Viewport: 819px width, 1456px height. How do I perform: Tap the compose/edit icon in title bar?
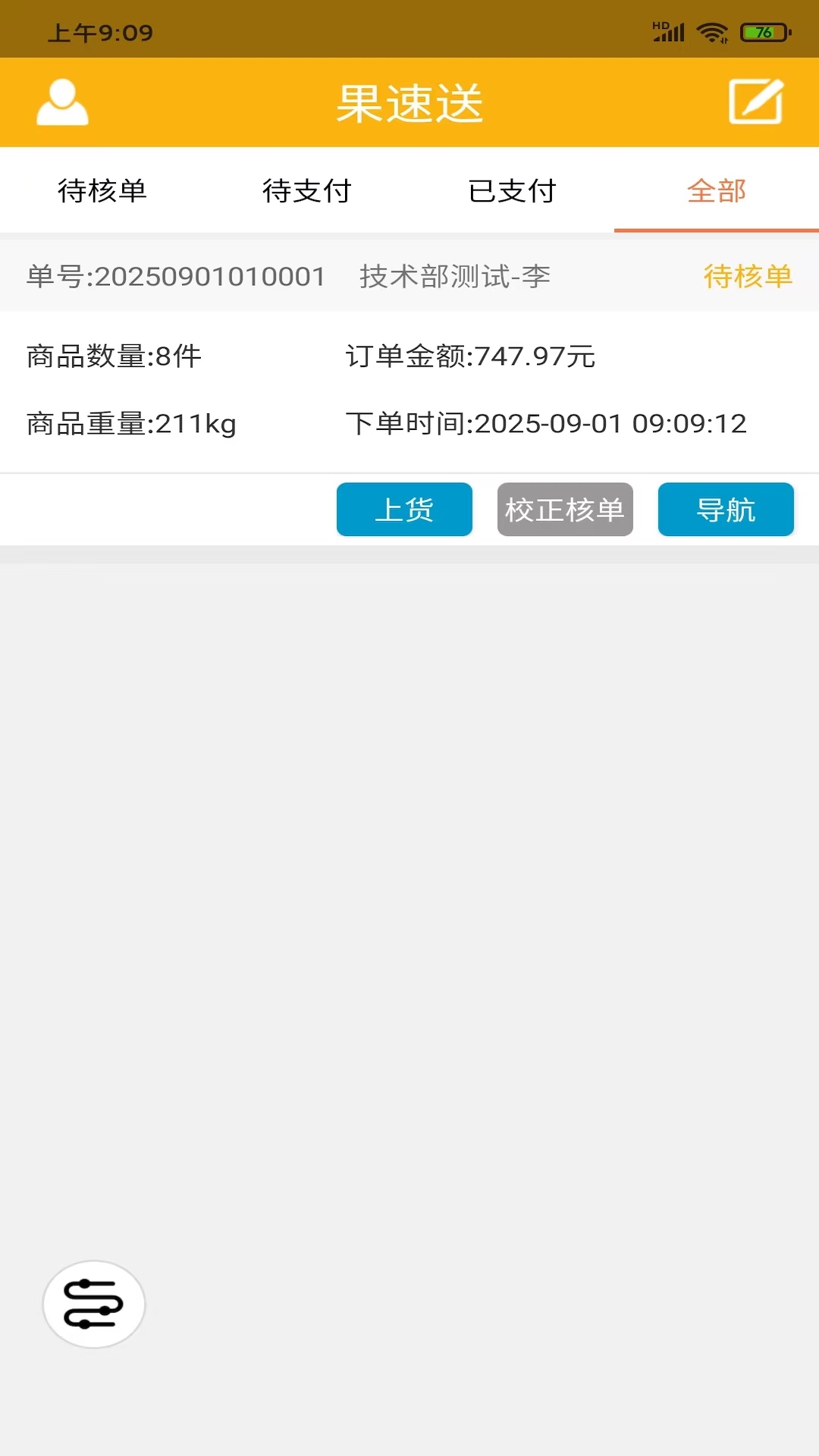pyautogui.click(x=756, y=101)
